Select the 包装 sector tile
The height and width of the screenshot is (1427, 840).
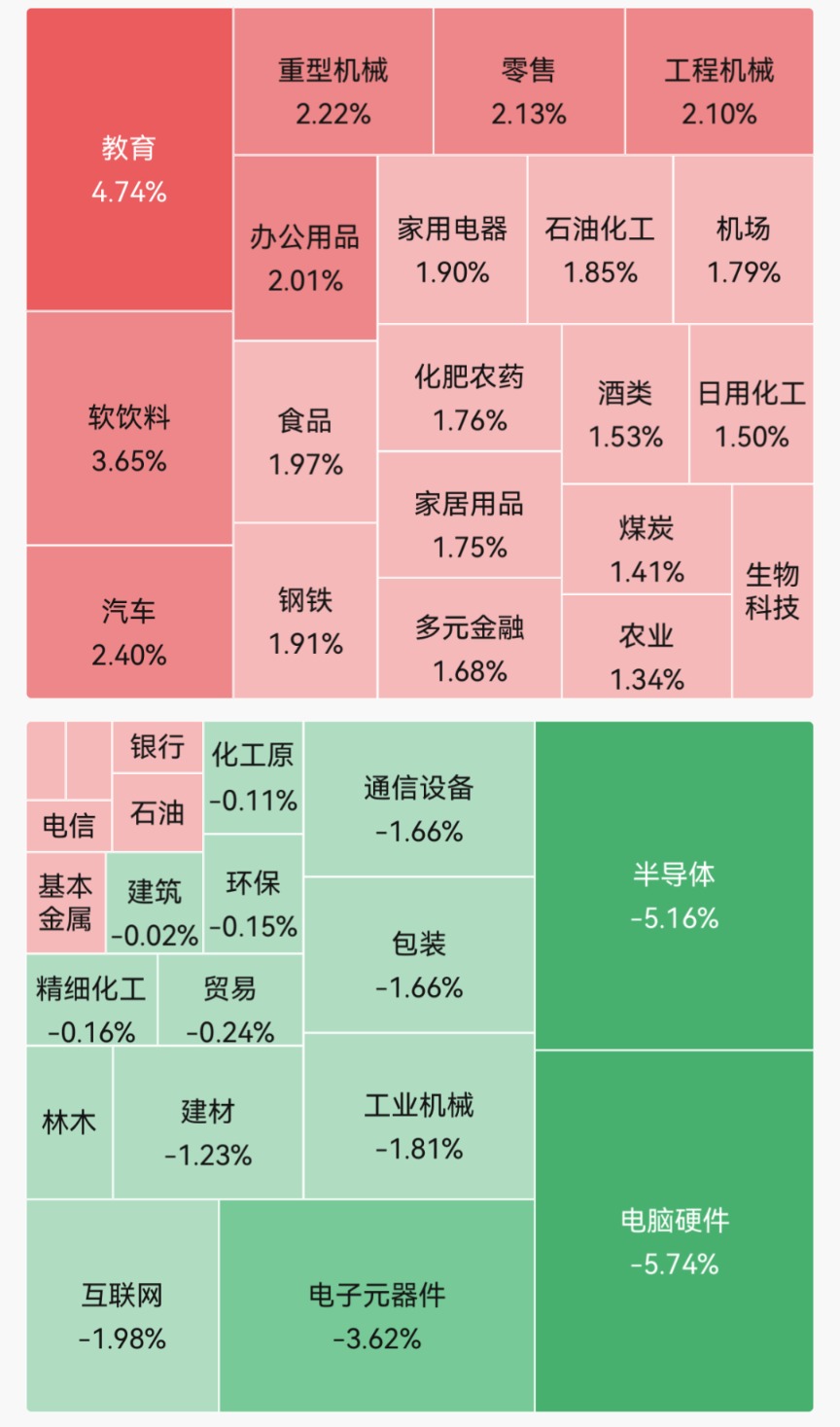[x=419, y=955]
